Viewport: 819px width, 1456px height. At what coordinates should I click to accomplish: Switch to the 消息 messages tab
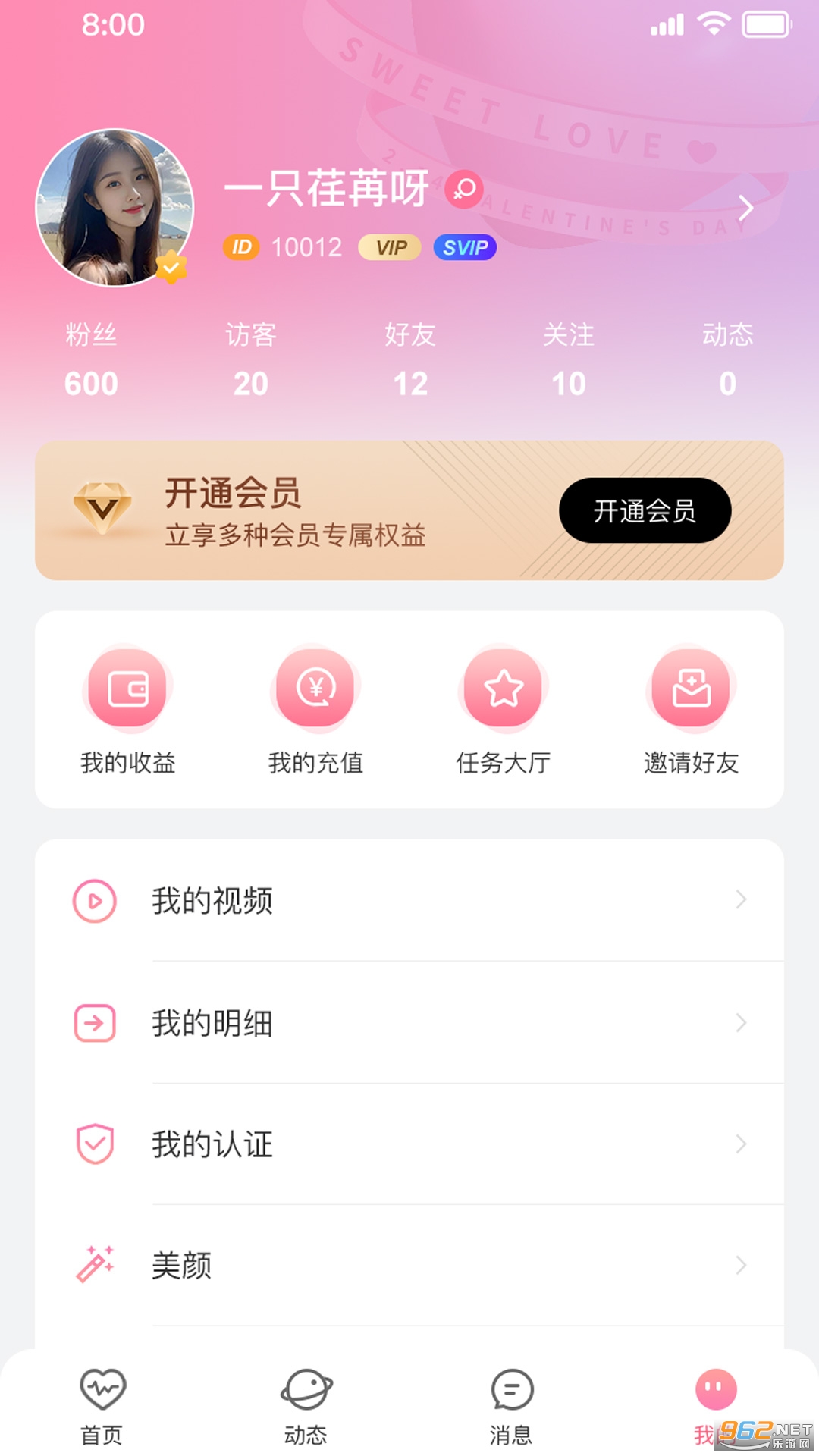point(511,1404)
